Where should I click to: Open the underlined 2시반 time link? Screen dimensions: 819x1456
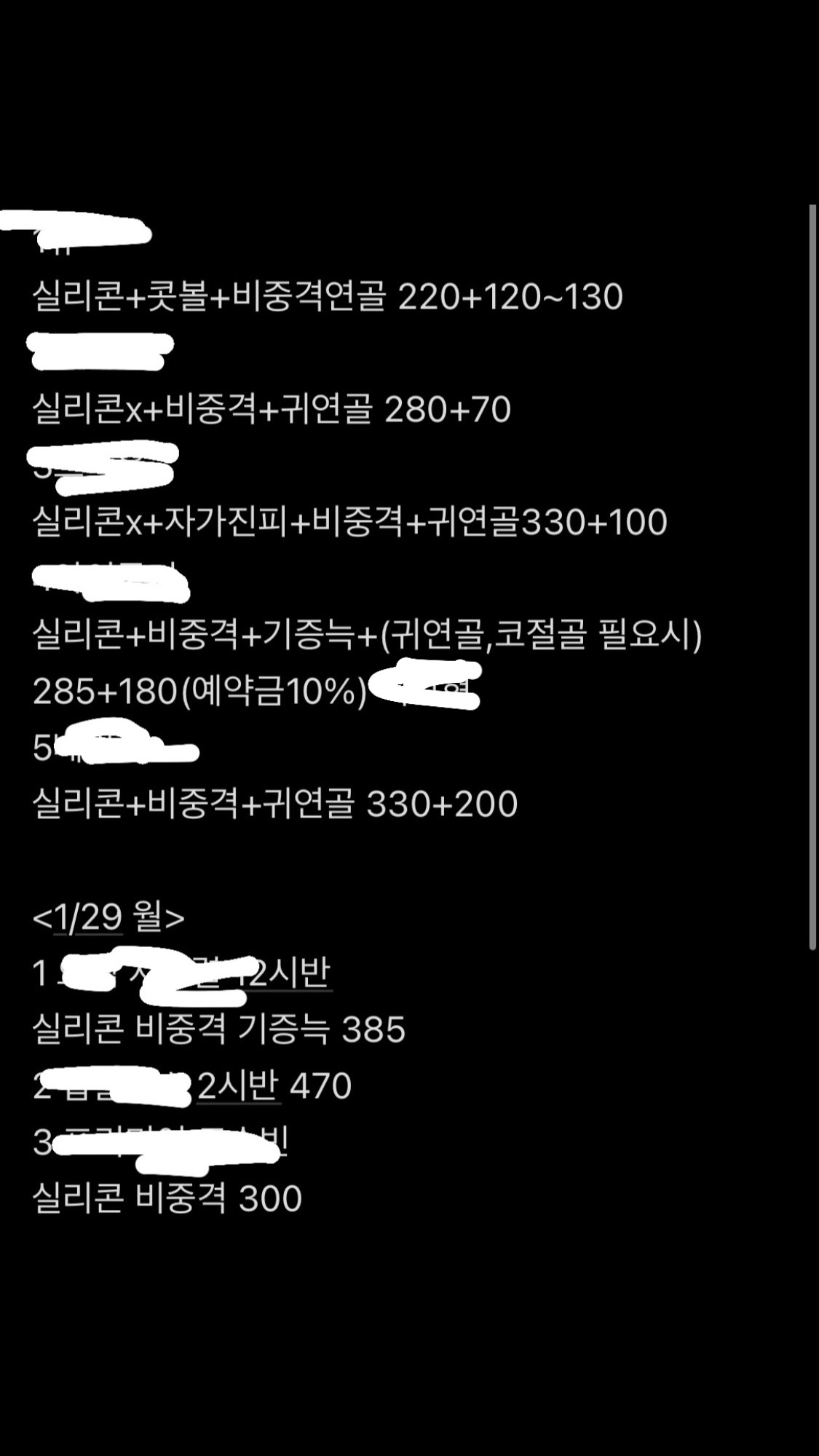tap(238, 1086)
